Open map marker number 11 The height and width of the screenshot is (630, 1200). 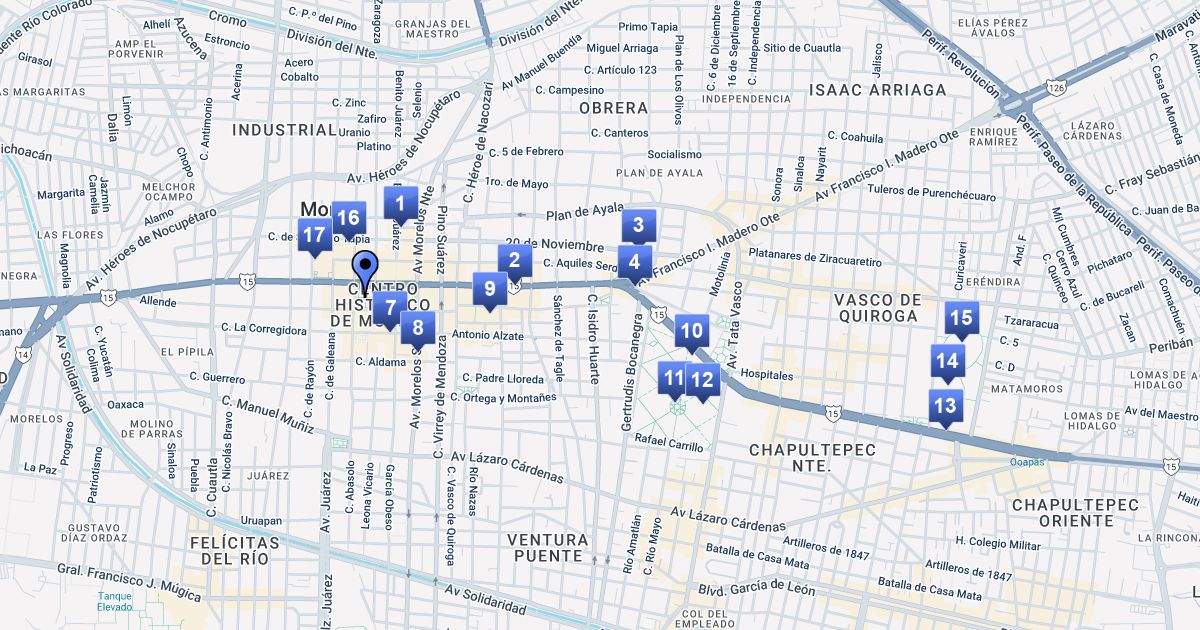pyautogui.click(x=675, y=378)
